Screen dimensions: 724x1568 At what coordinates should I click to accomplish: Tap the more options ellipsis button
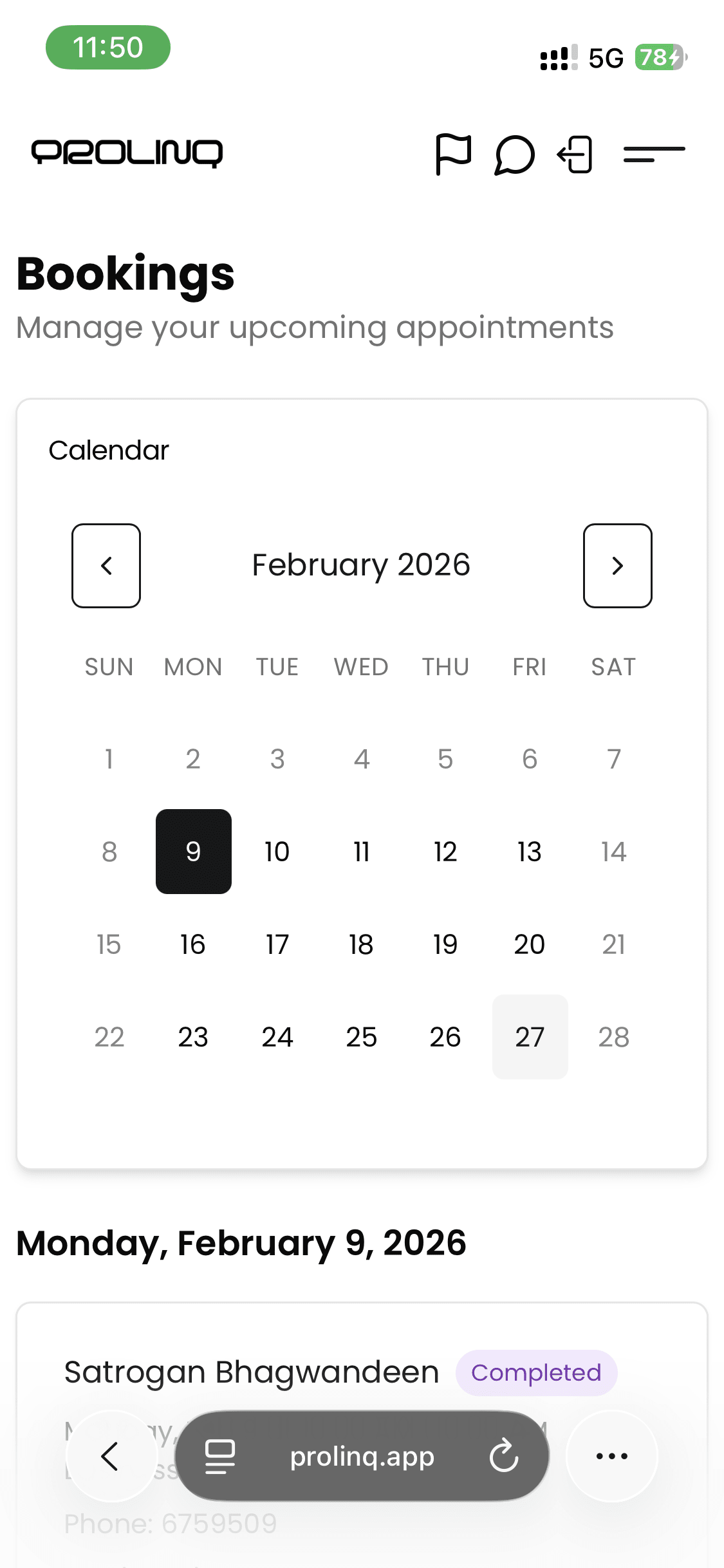pos(610,1457)
